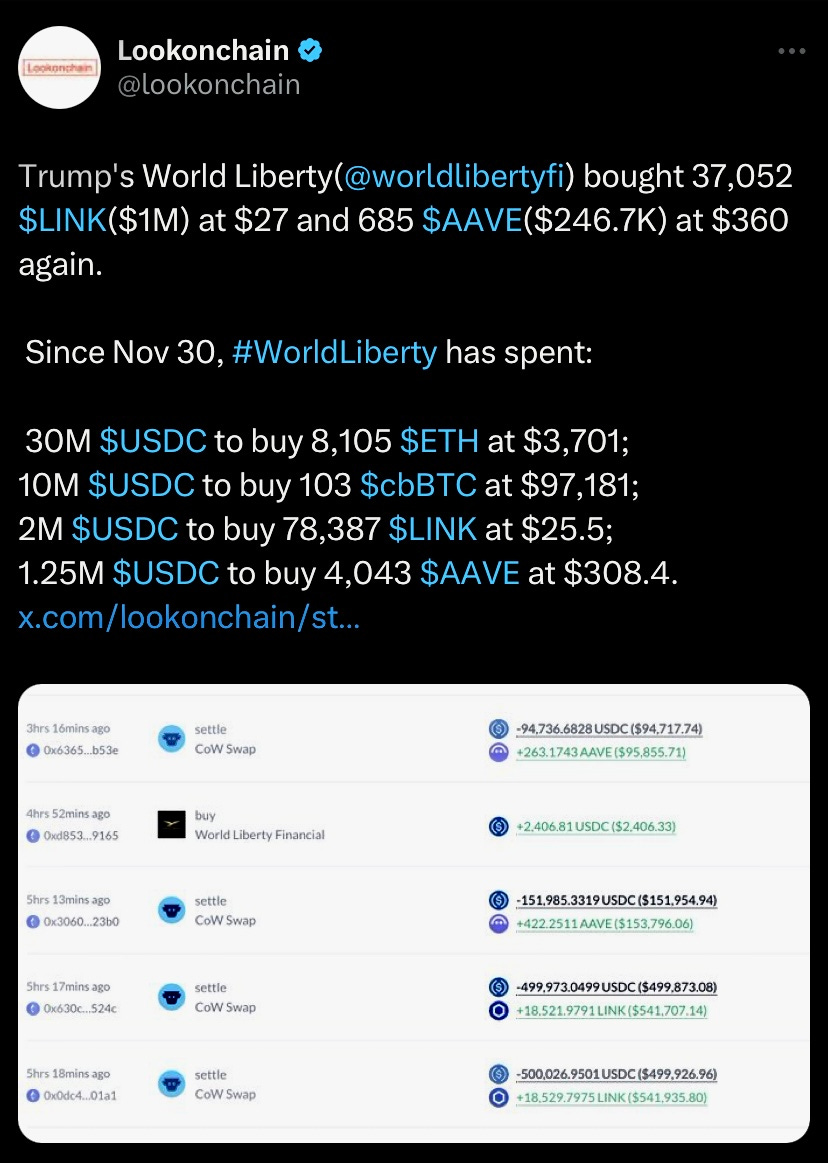The width and height of the screenshot is (828, 1163).
Task: Tap the #WorldLiberty hashtag
Action: coord(334,352)
